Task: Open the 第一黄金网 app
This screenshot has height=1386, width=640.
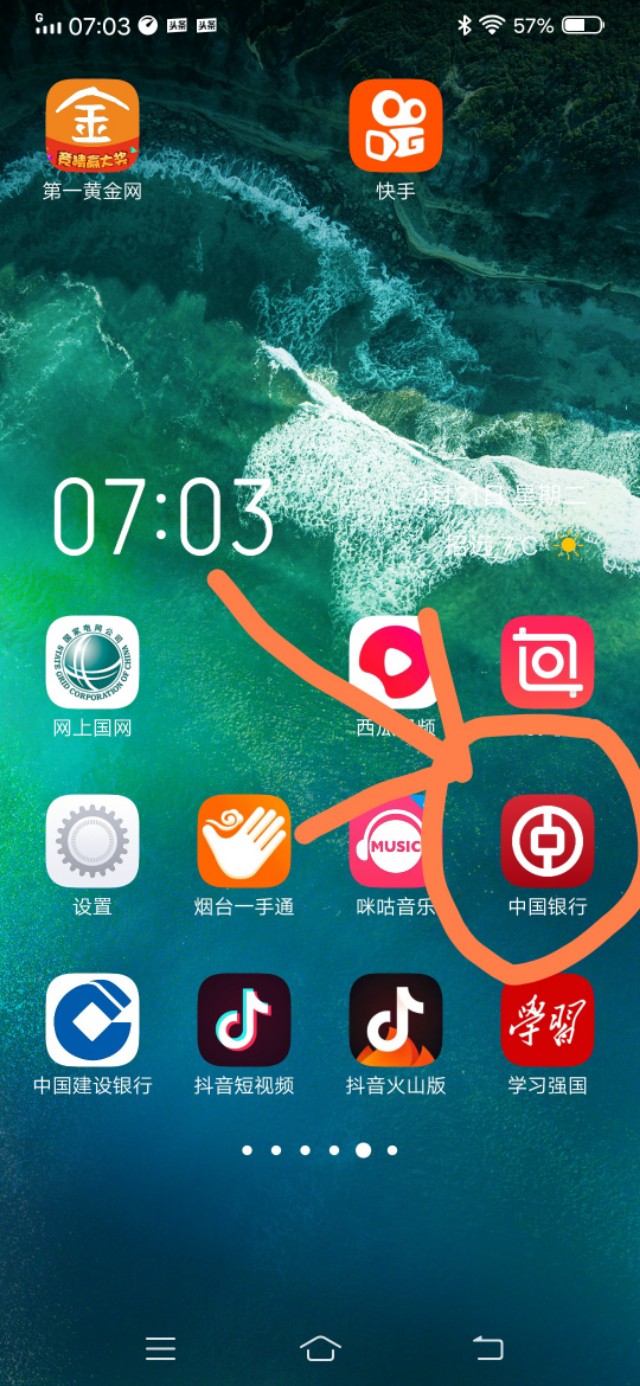Action: 92,126
